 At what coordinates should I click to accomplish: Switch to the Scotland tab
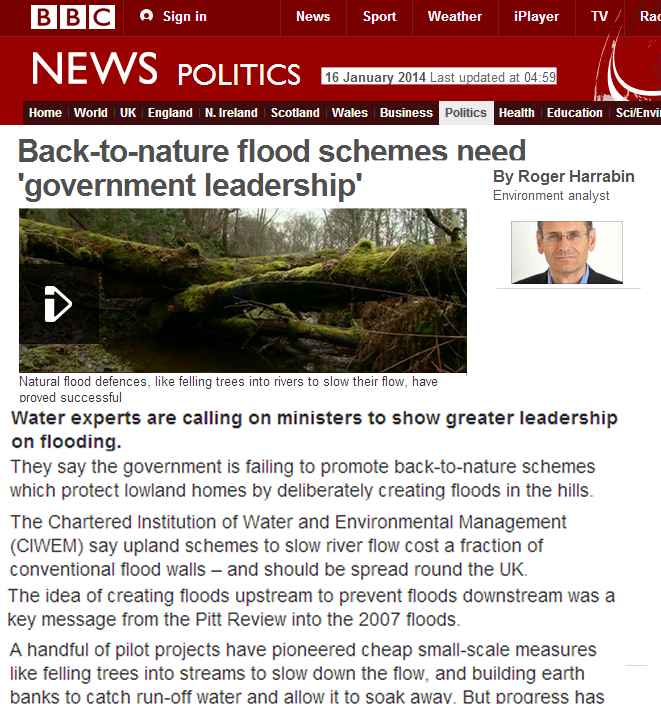pyautogui.click(x=295, y=113)
